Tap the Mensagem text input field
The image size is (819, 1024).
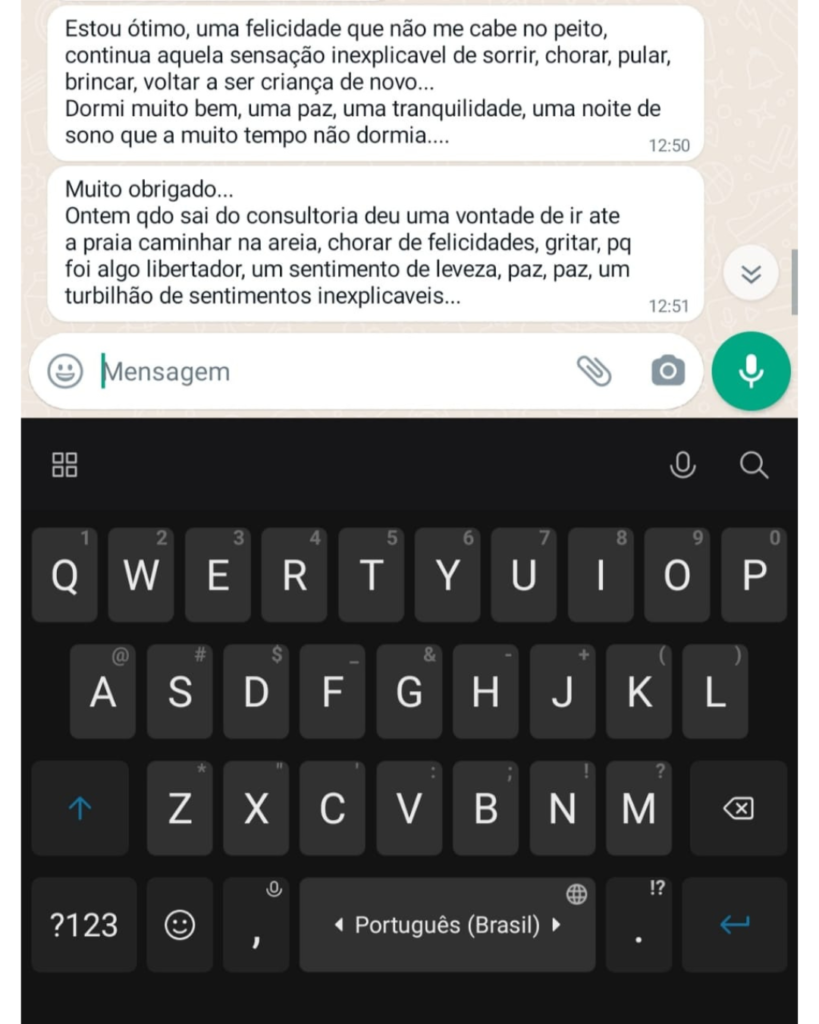point(330,372)
